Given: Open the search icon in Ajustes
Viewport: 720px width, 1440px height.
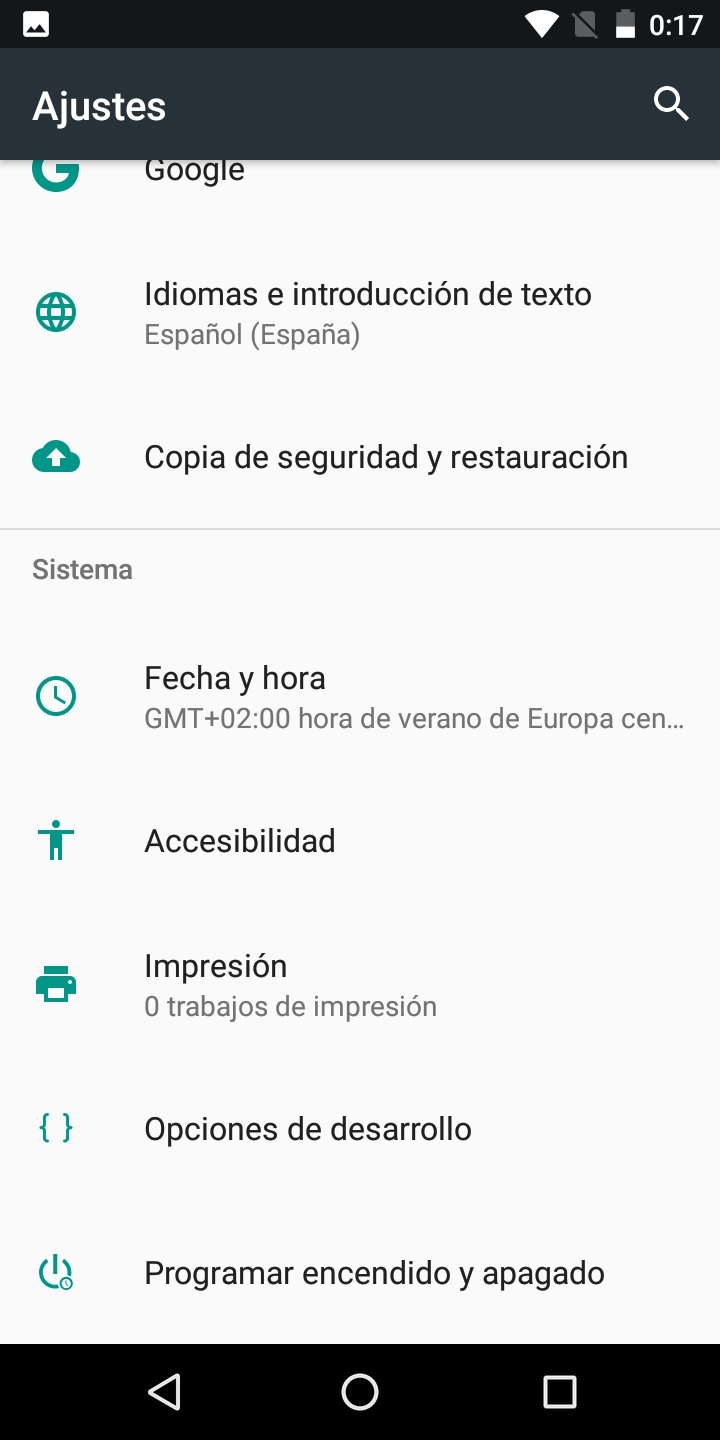Looking at the screenshot, I should coord(671,104).
